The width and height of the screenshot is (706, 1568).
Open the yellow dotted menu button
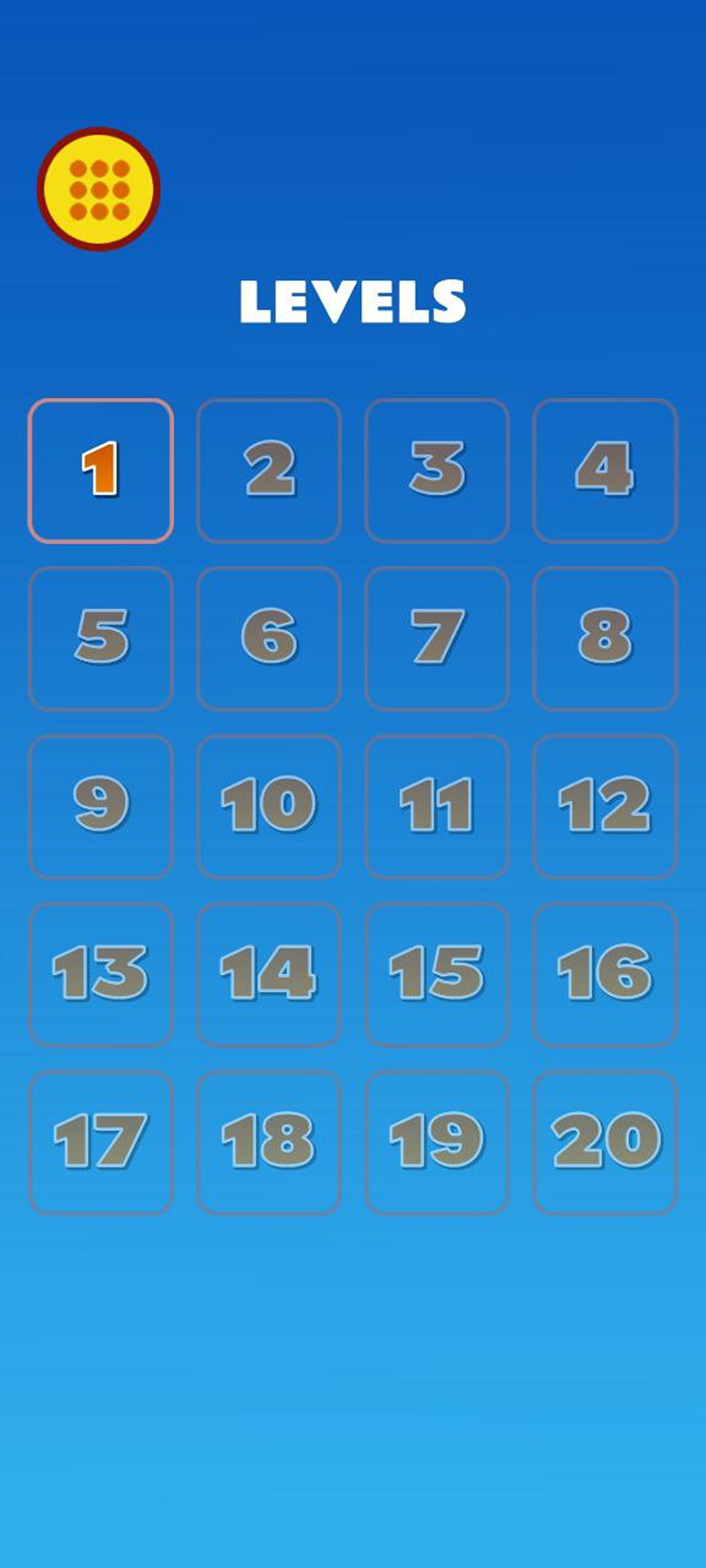coord(99,189)
